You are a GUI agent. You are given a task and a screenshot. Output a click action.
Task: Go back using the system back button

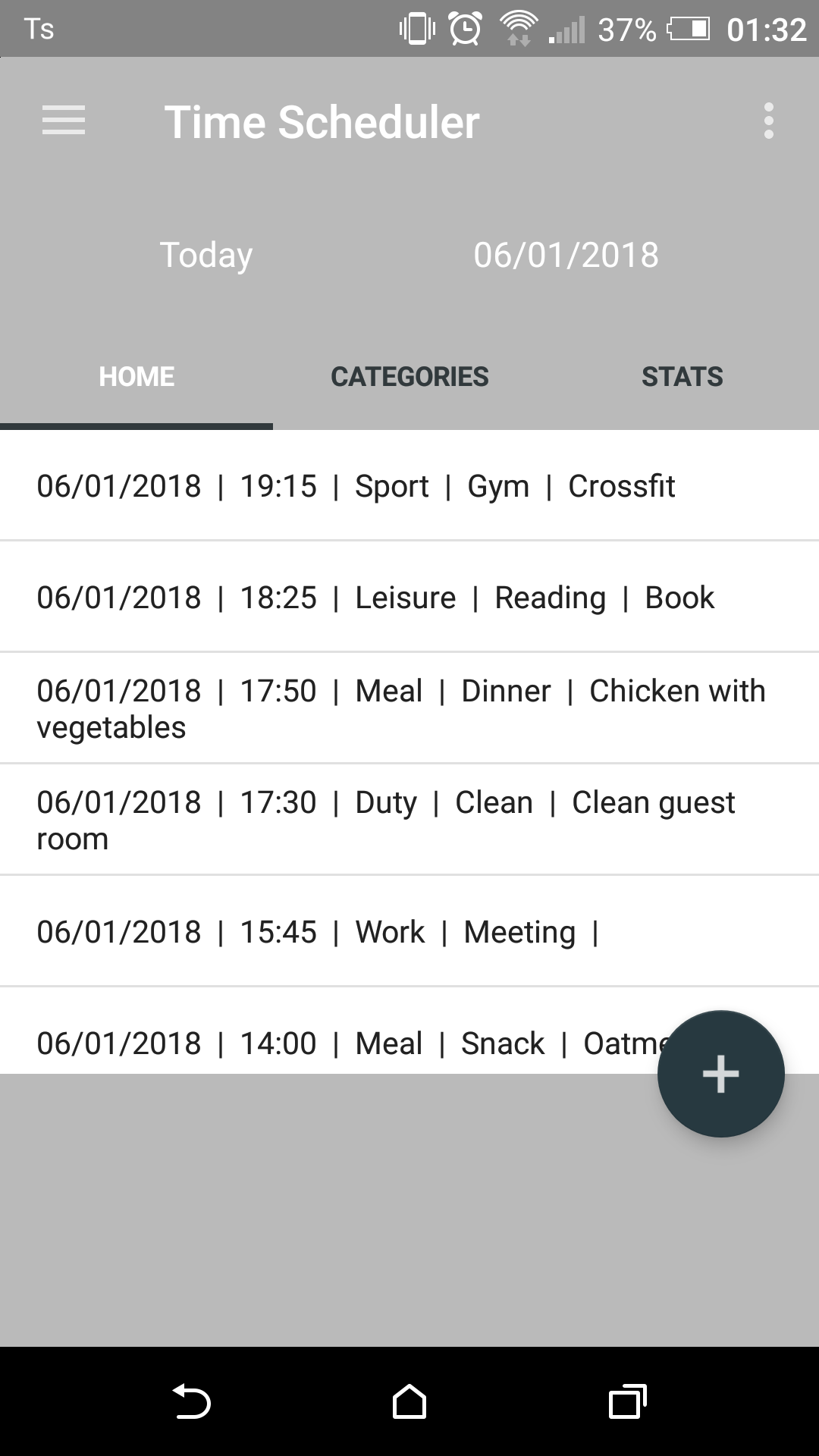(x=191, y=1401)
